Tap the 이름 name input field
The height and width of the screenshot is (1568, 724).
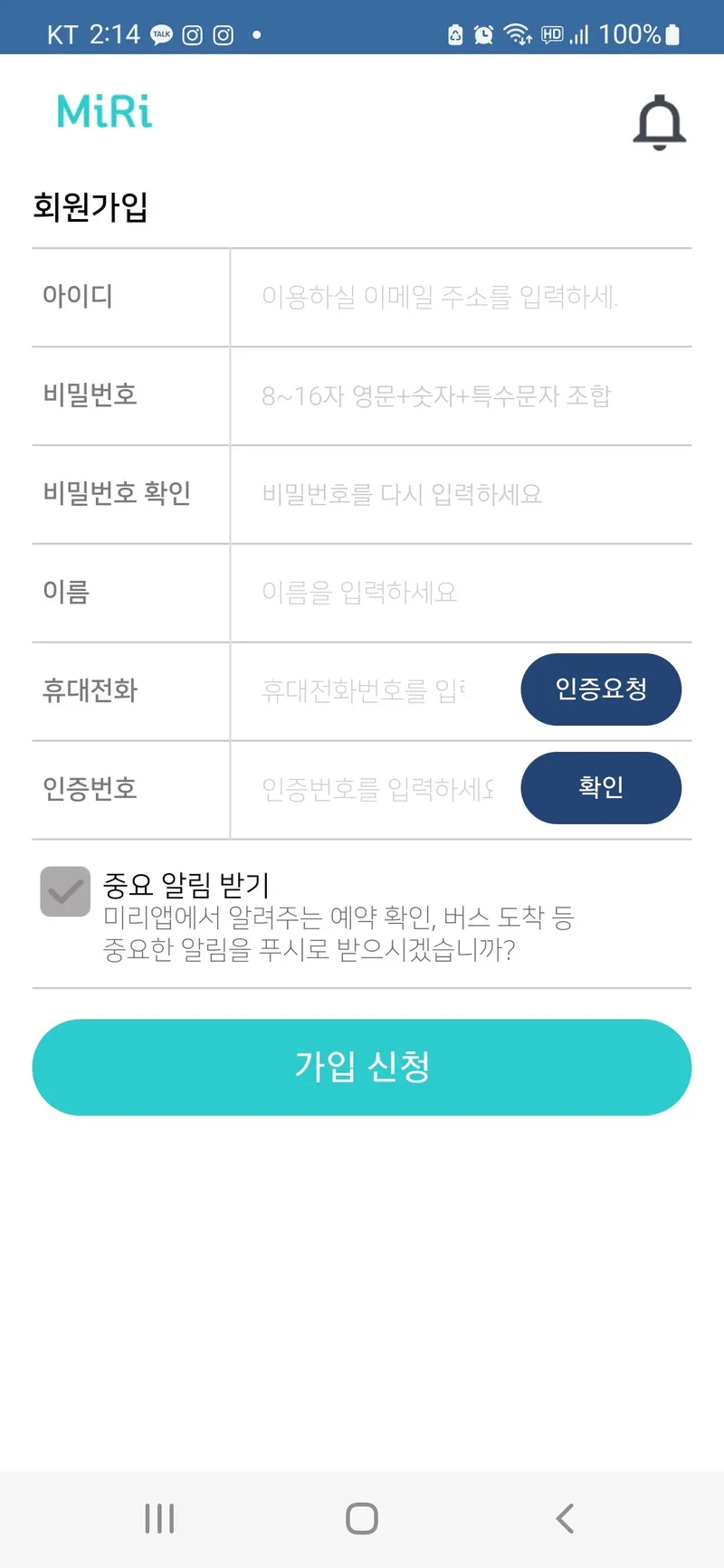(x=461, y=593)
